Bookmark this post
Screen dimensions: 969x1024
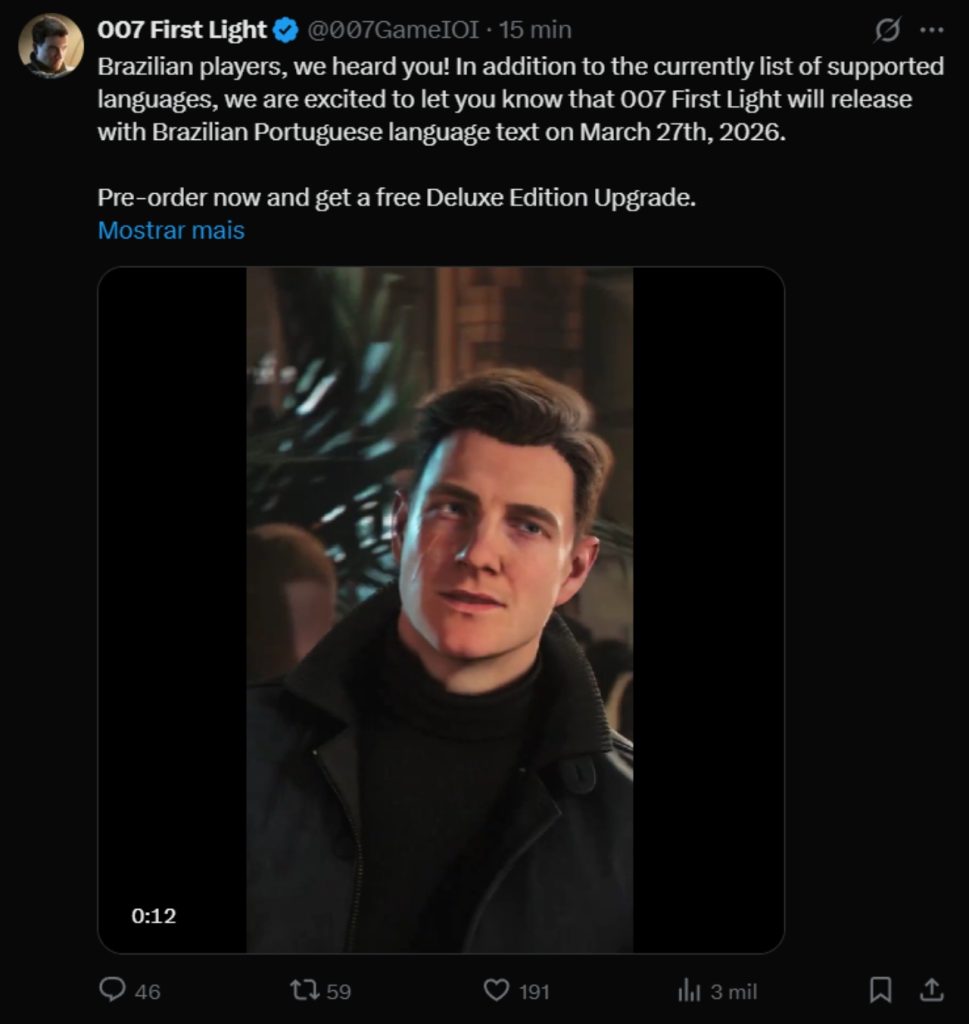[x=880, y=990]
